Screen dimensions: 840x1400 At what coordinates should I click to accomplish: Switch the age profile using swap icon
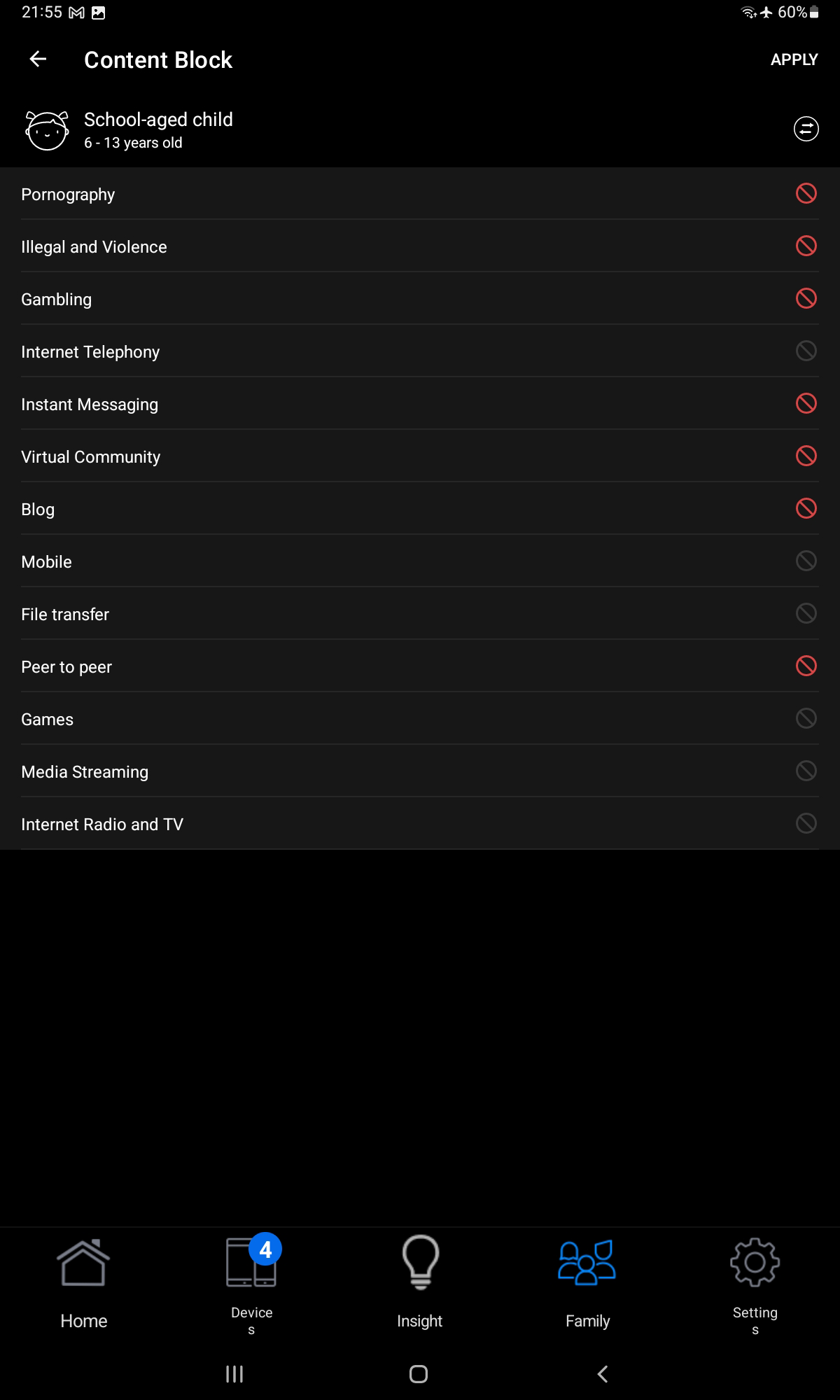click(x=806, y=129)
